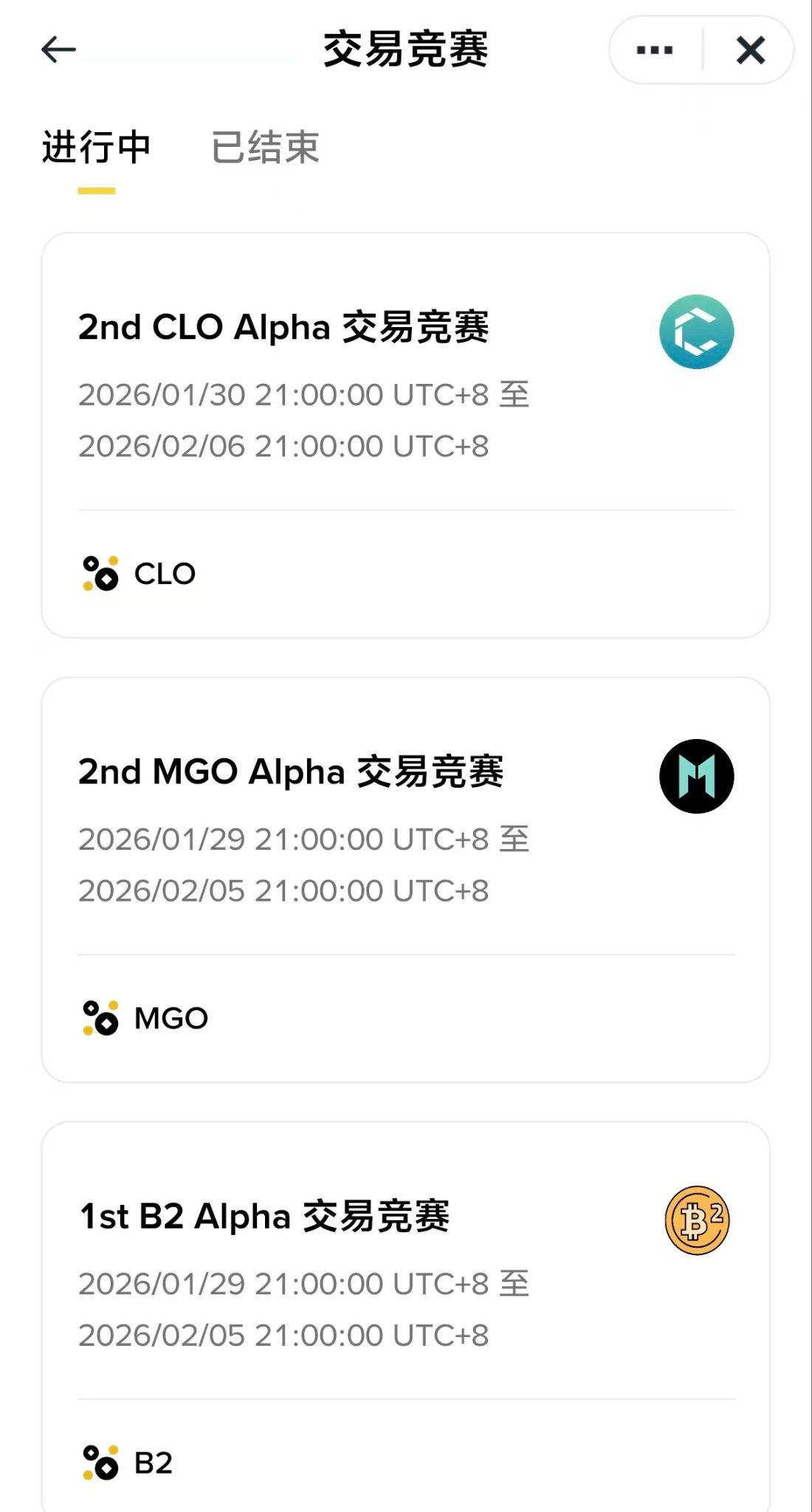Click the token pair icon beside MGO label
The height and width of the screenshot is (1512, 812).
101,1017
